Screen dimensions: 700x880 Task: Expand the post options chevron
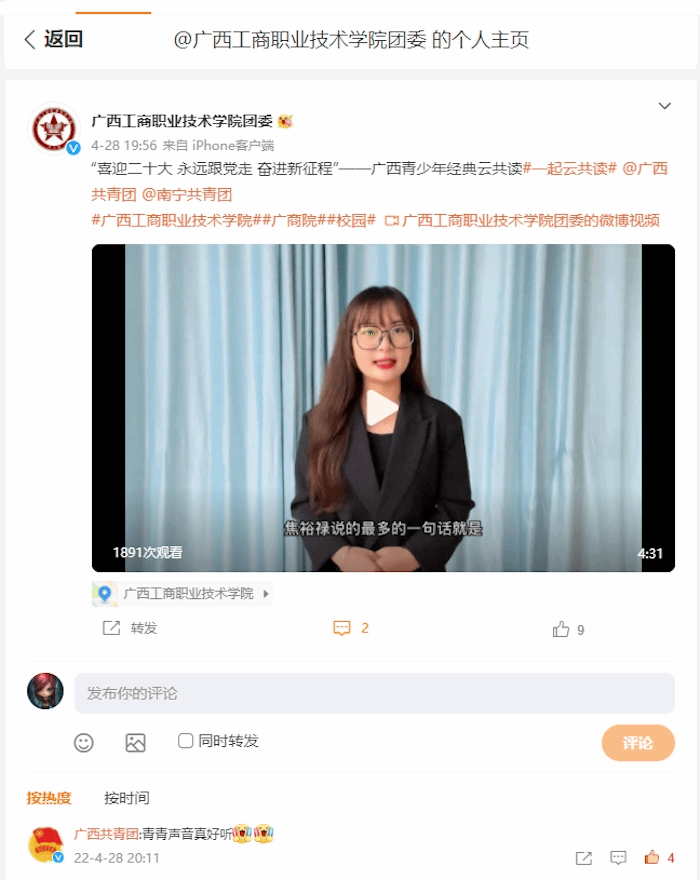664,106
